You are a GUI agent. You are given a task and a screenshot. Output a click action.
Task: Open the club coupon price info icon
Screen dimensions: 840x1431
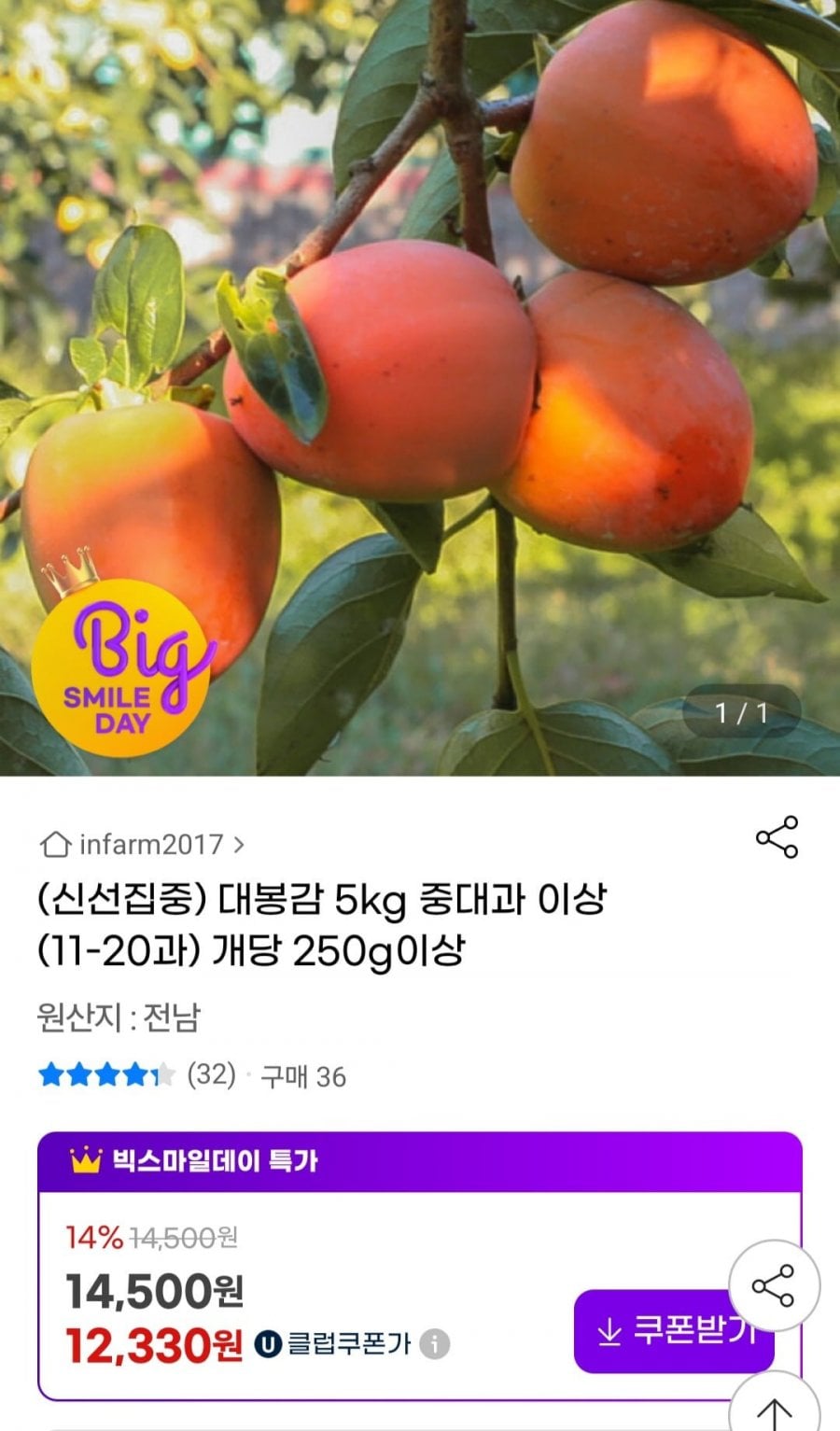point(434,1345)
